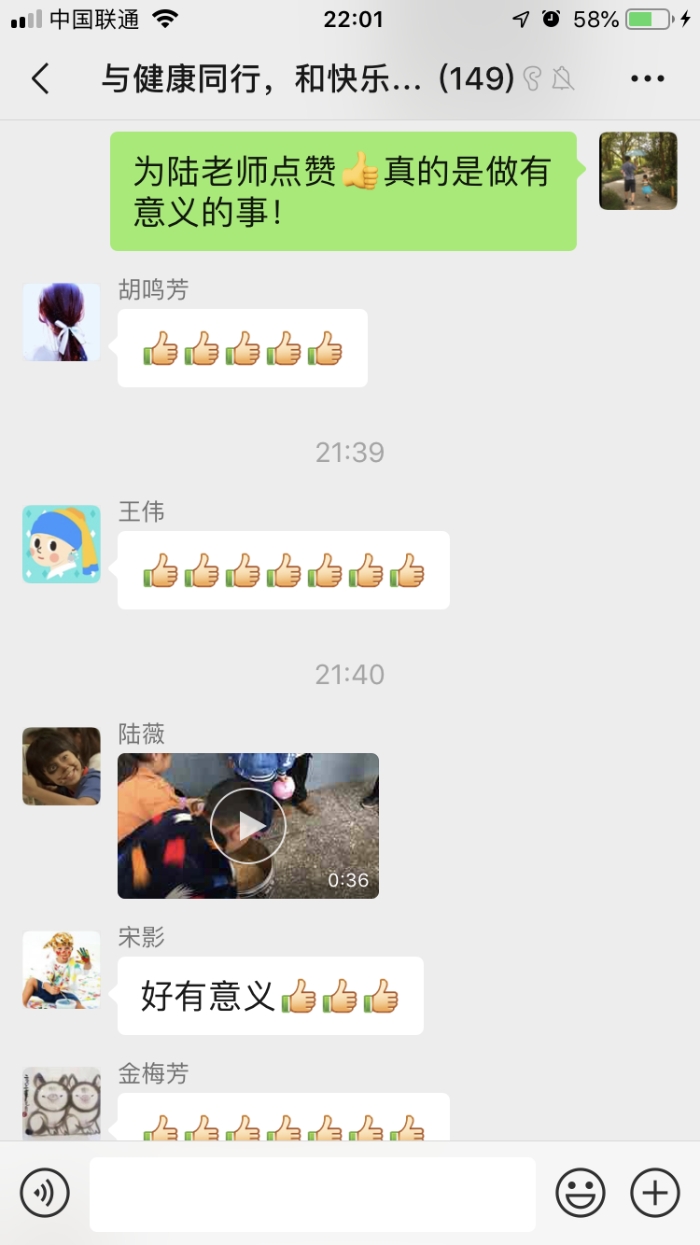View 陆薇's profile avatar
Viewport: 700px width, 1245px height.
[x=61, y=766]
